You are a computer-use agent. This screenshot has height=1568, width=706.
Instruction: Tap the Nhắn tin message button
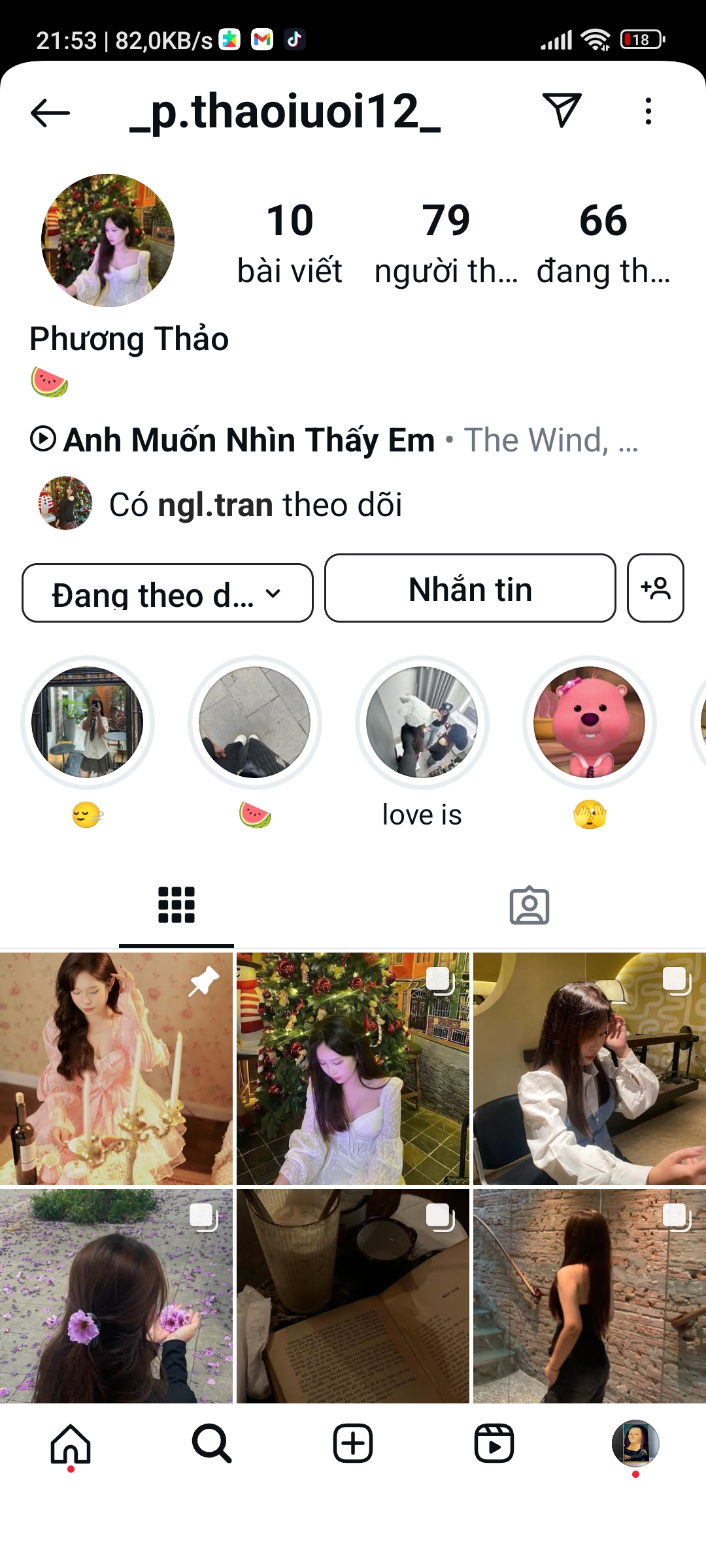click(x=470, y=589)
